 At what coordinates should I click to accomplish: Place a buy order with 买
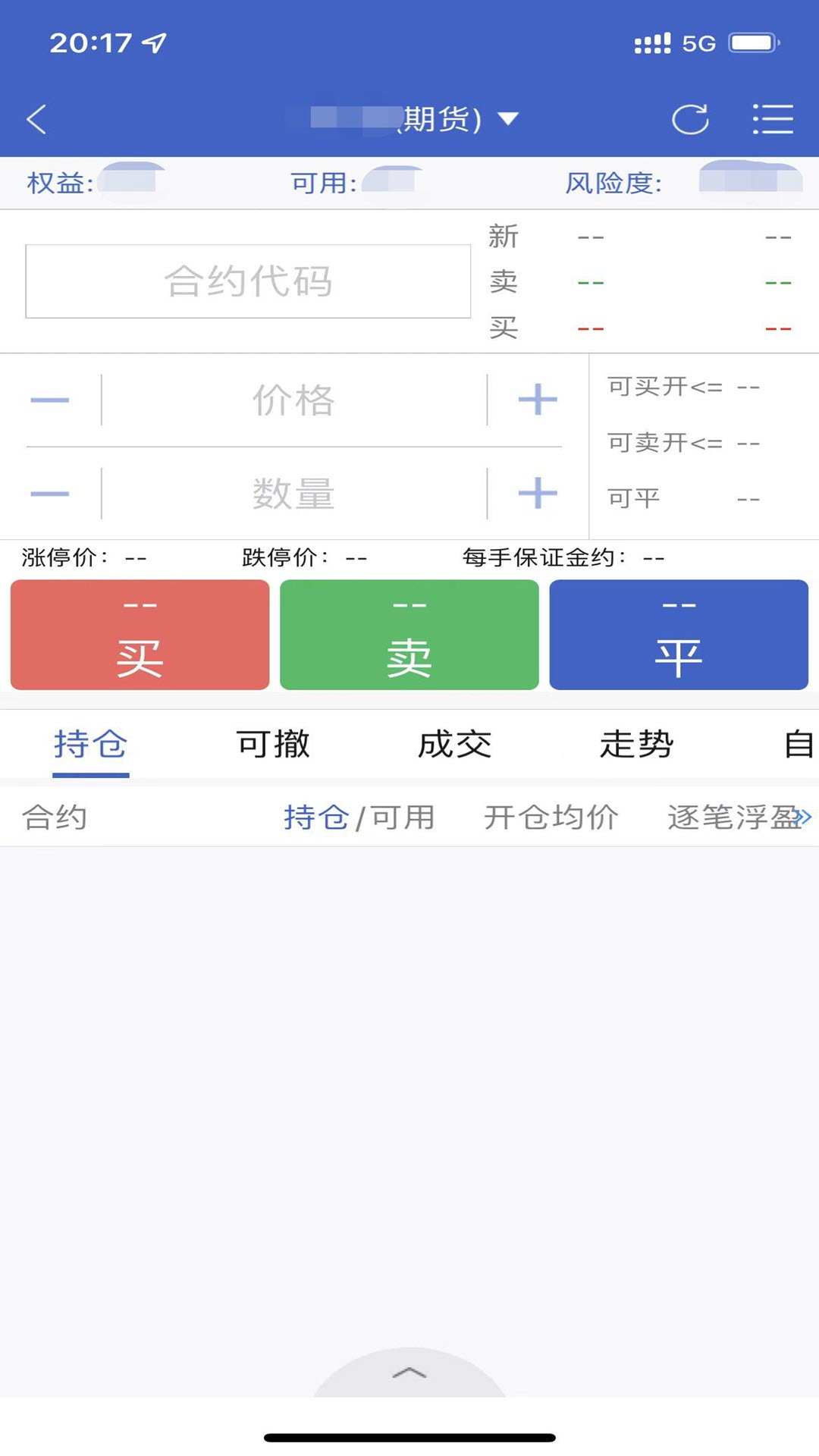tap(140, 635)
